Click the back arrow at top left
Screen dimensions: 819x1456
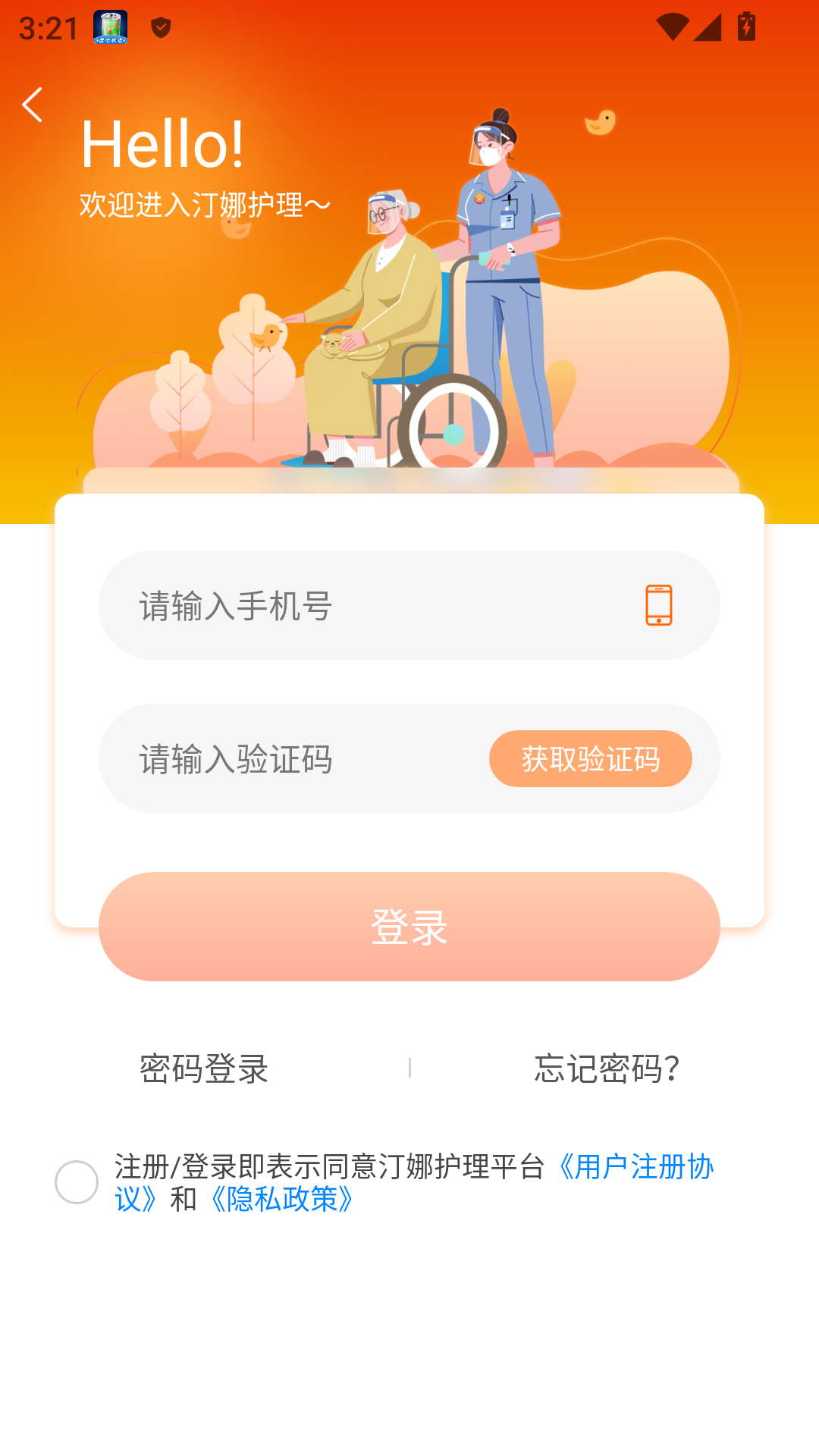click(33, 106)
